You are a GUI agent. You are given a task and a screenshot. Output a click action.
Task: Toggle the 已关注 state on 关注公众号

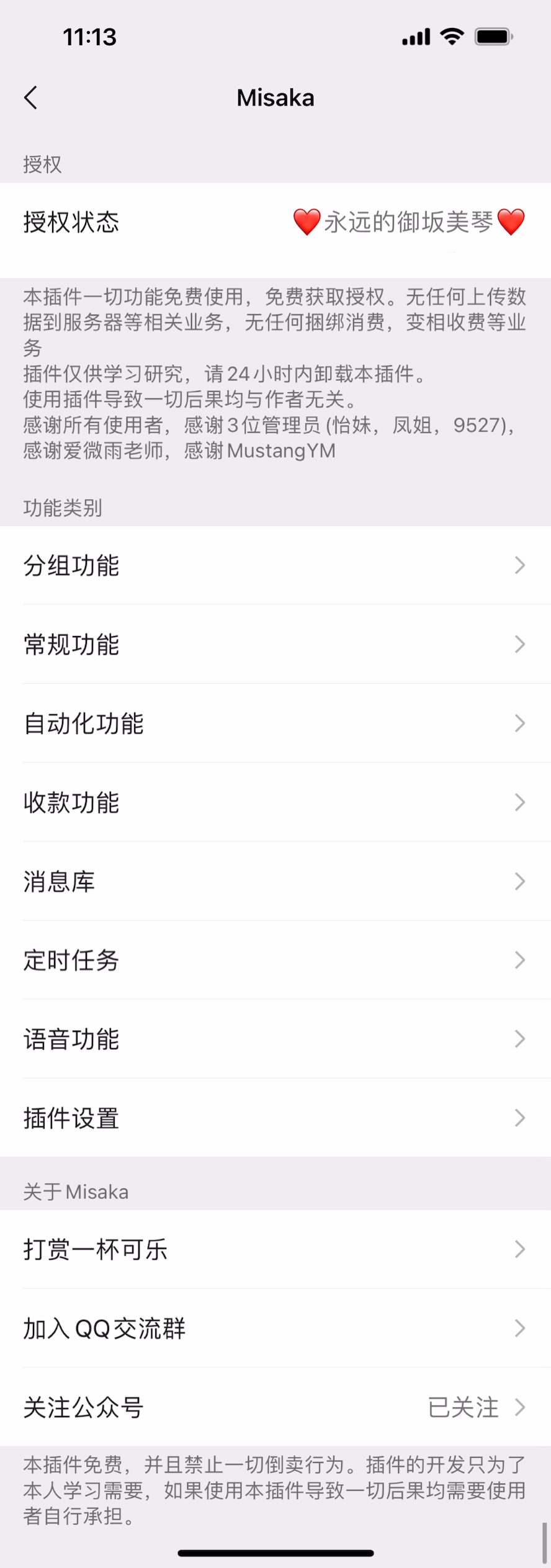click(x=462, y=1408)
